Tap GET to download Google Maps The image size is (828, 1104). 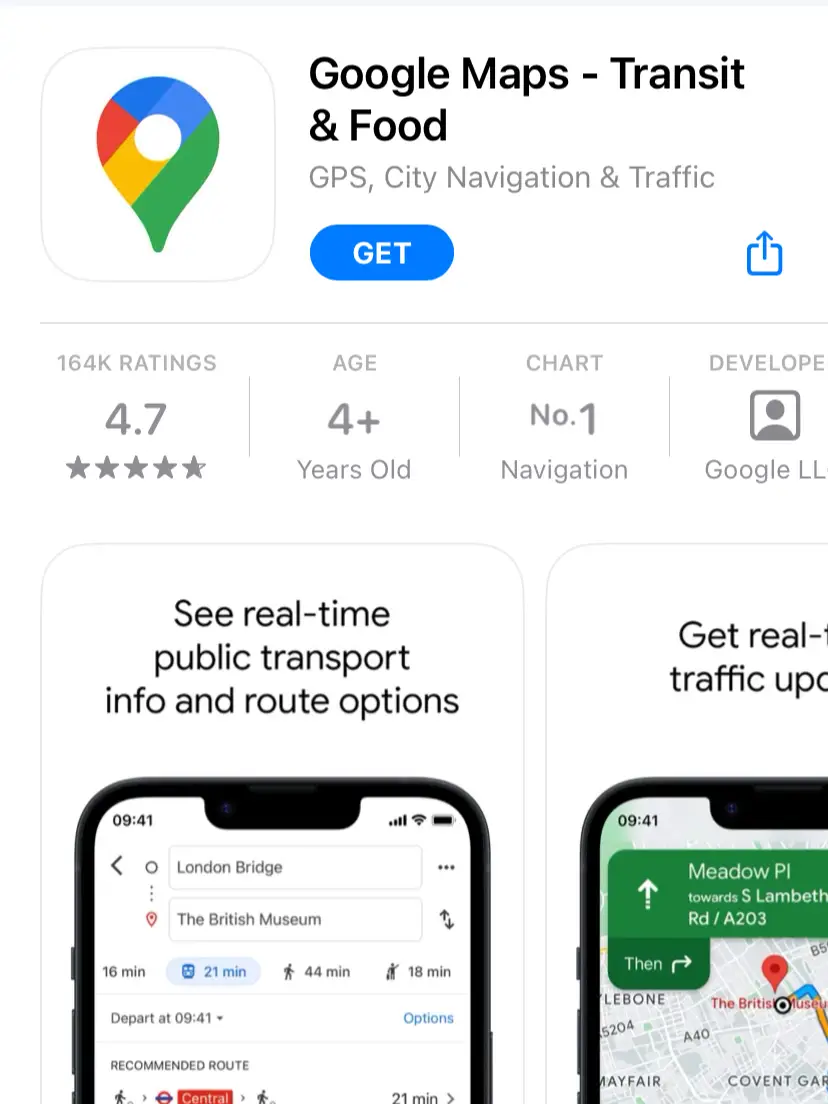coord(381,253)
